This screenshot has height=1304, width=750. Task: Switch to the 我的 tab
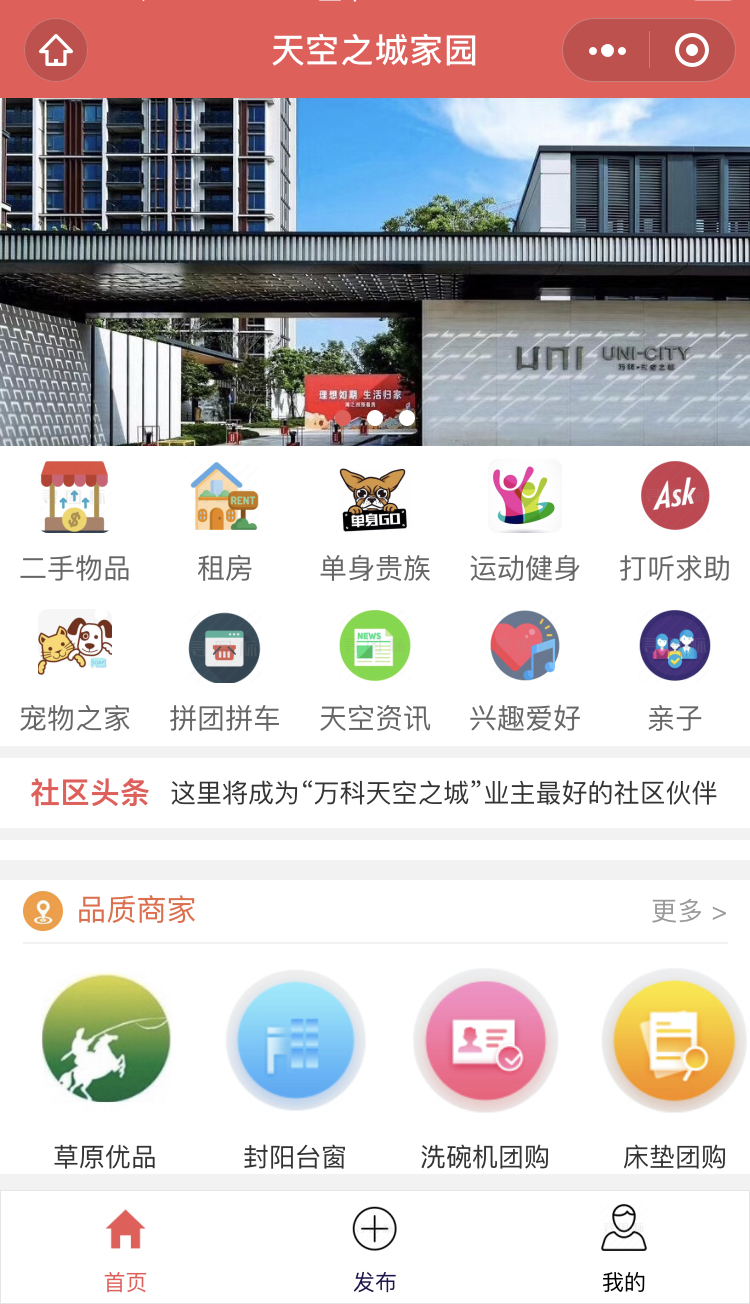pyautogui.click(x=624, y=1248)
